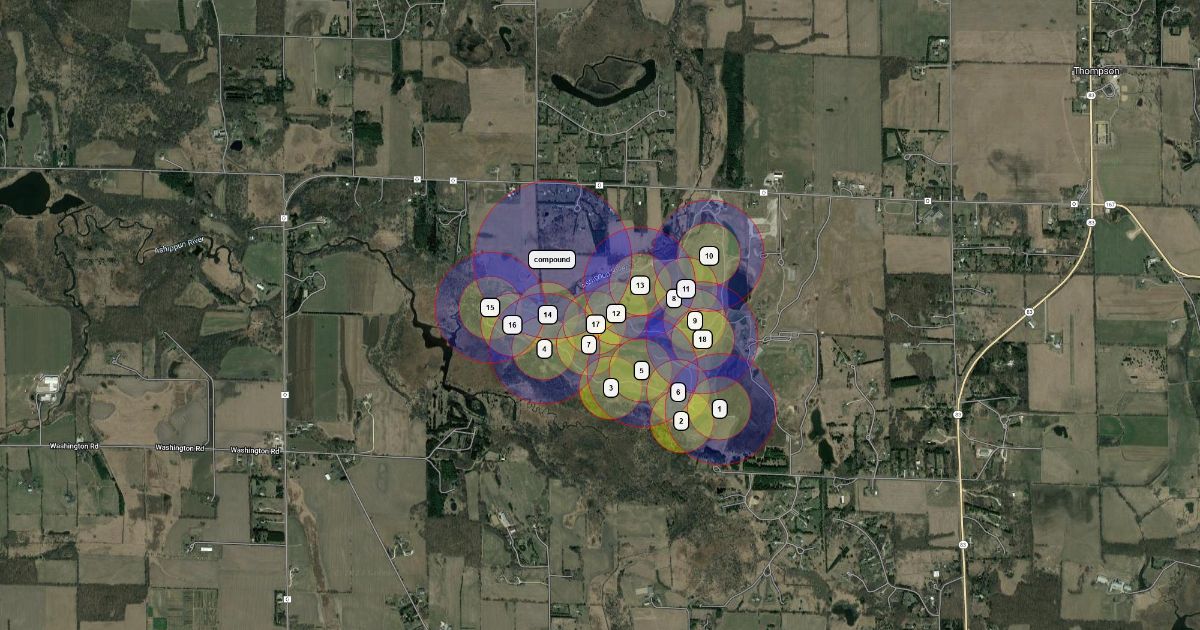Open marker number 6
Viewport: 1200px width, 630px height.
678,392
